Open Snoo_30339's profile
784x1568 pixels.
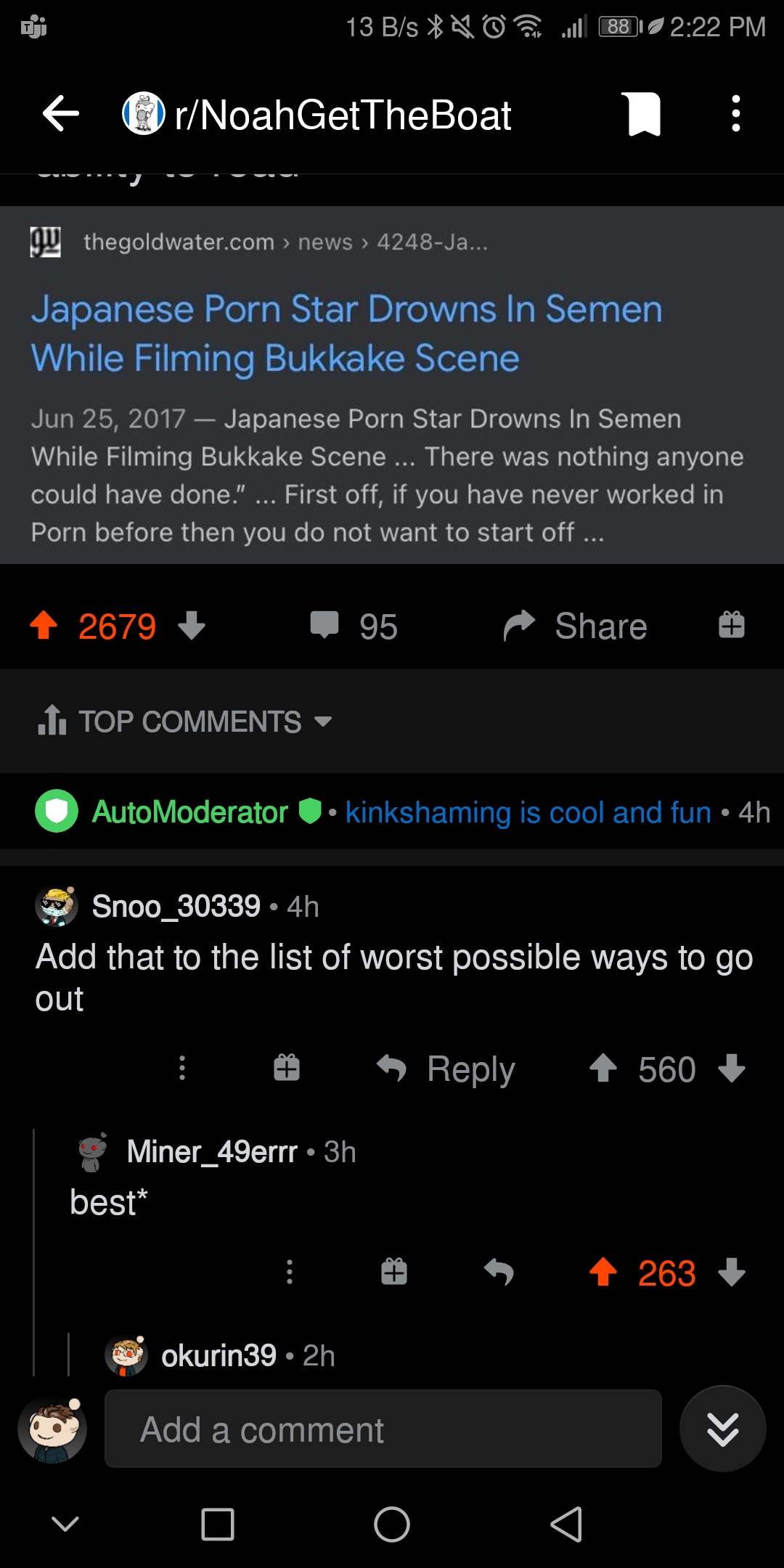(176, 907)
